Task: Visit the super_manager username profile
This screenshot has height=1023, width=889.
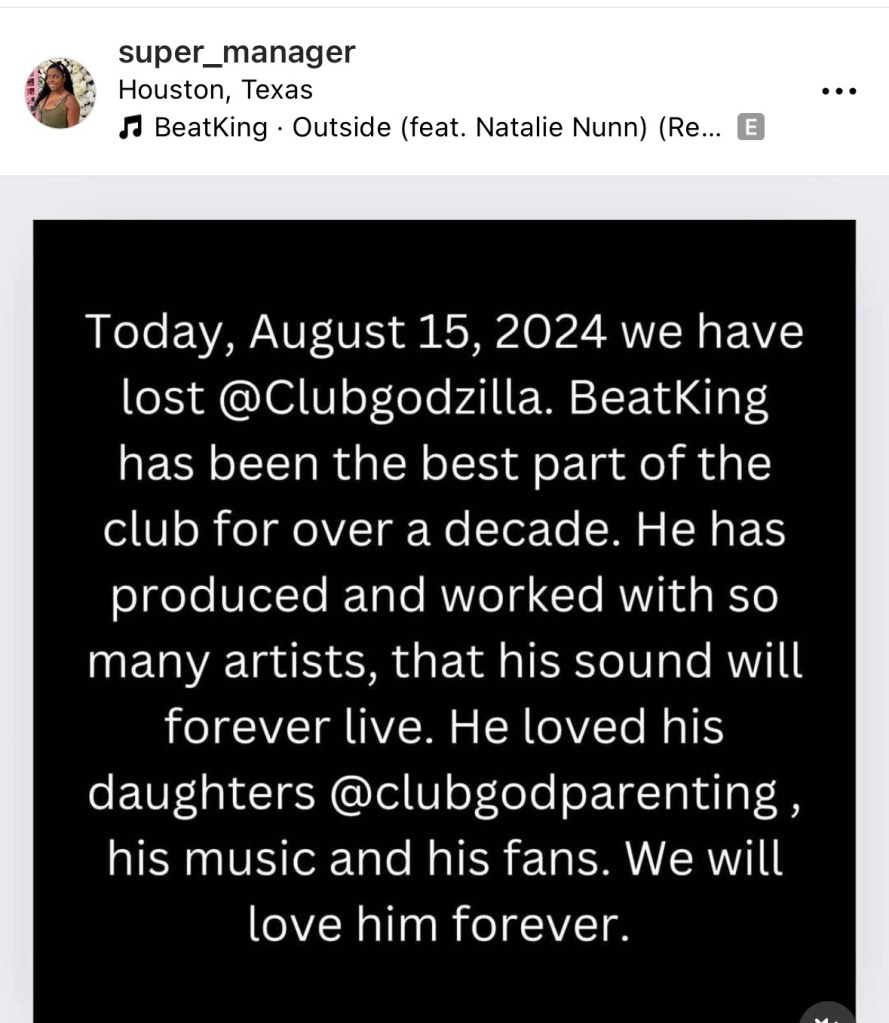Action: [237, 52]
